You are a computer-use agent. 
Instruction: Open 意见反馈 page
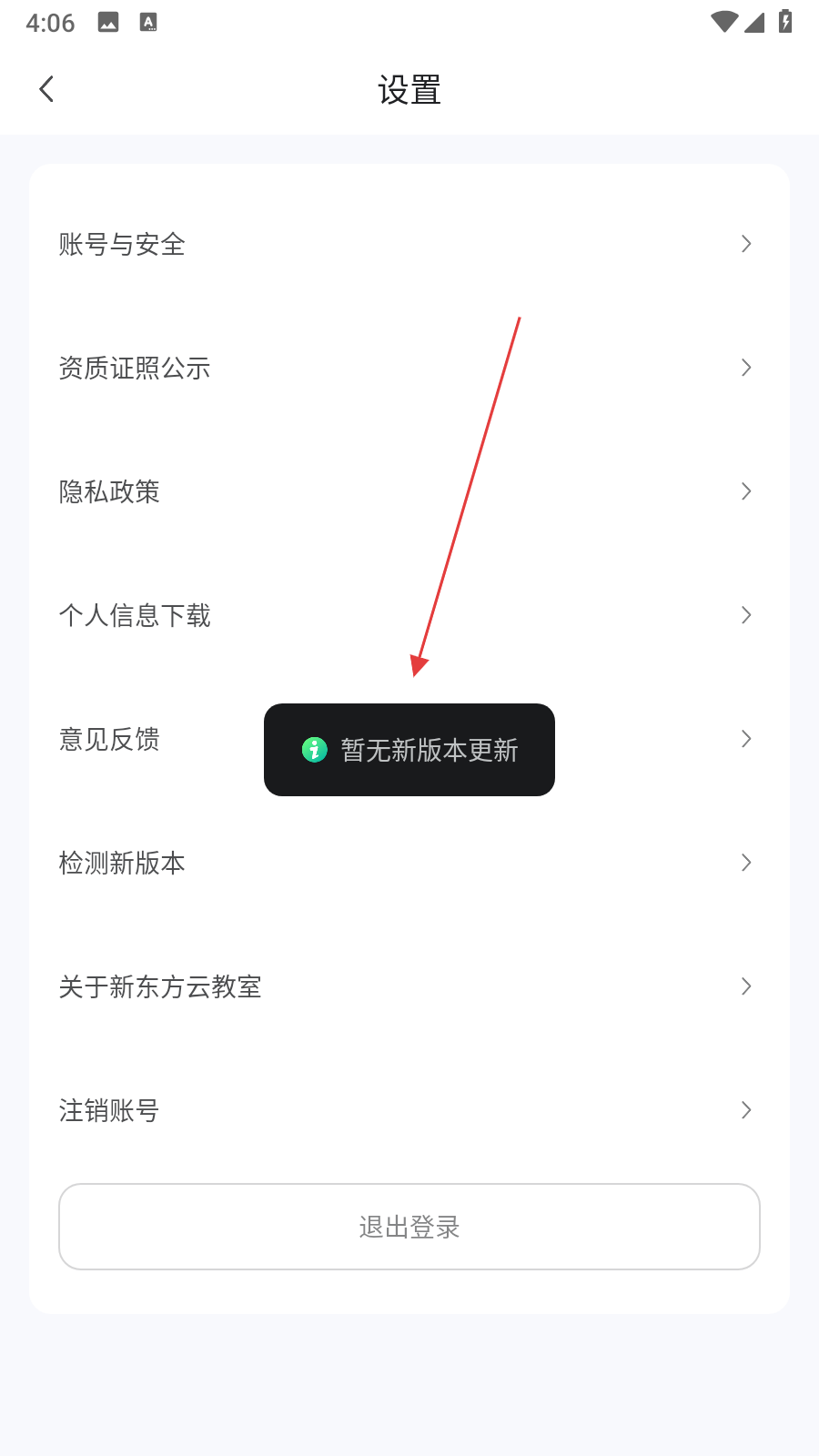click(110, 739)
